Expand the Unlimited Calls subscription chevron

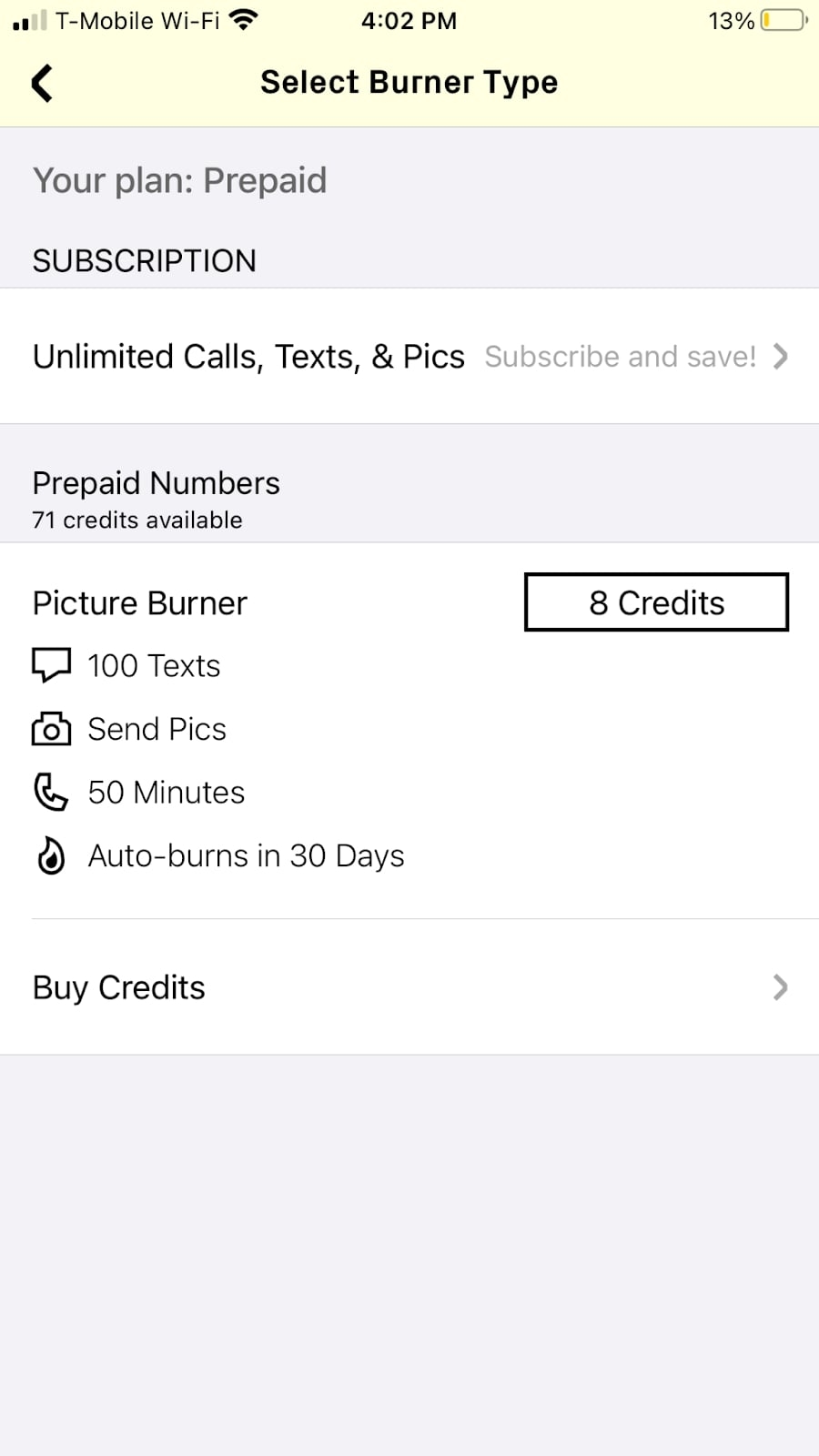click(780, 357)
